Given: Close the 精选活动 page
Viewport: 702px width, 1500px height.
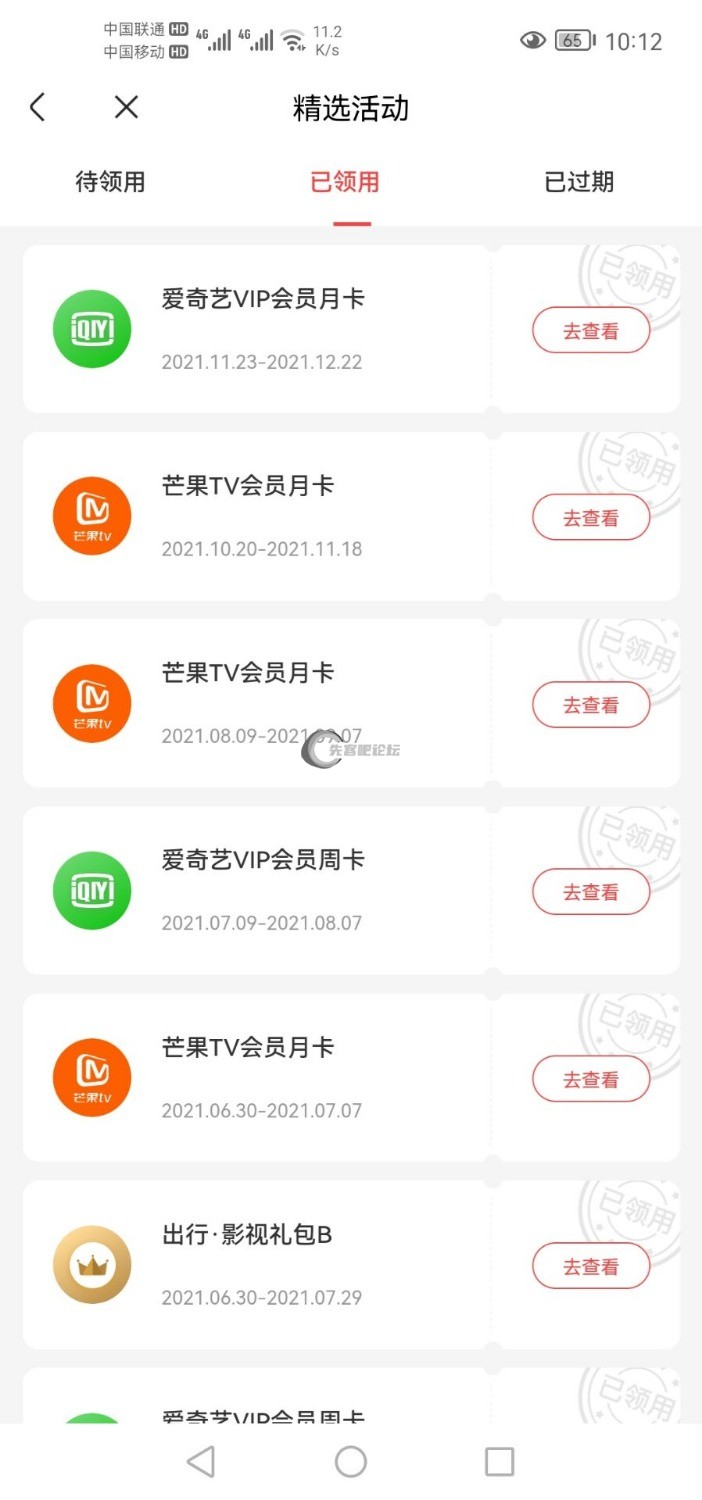Looking at the screenshot, I should point(126,107).
